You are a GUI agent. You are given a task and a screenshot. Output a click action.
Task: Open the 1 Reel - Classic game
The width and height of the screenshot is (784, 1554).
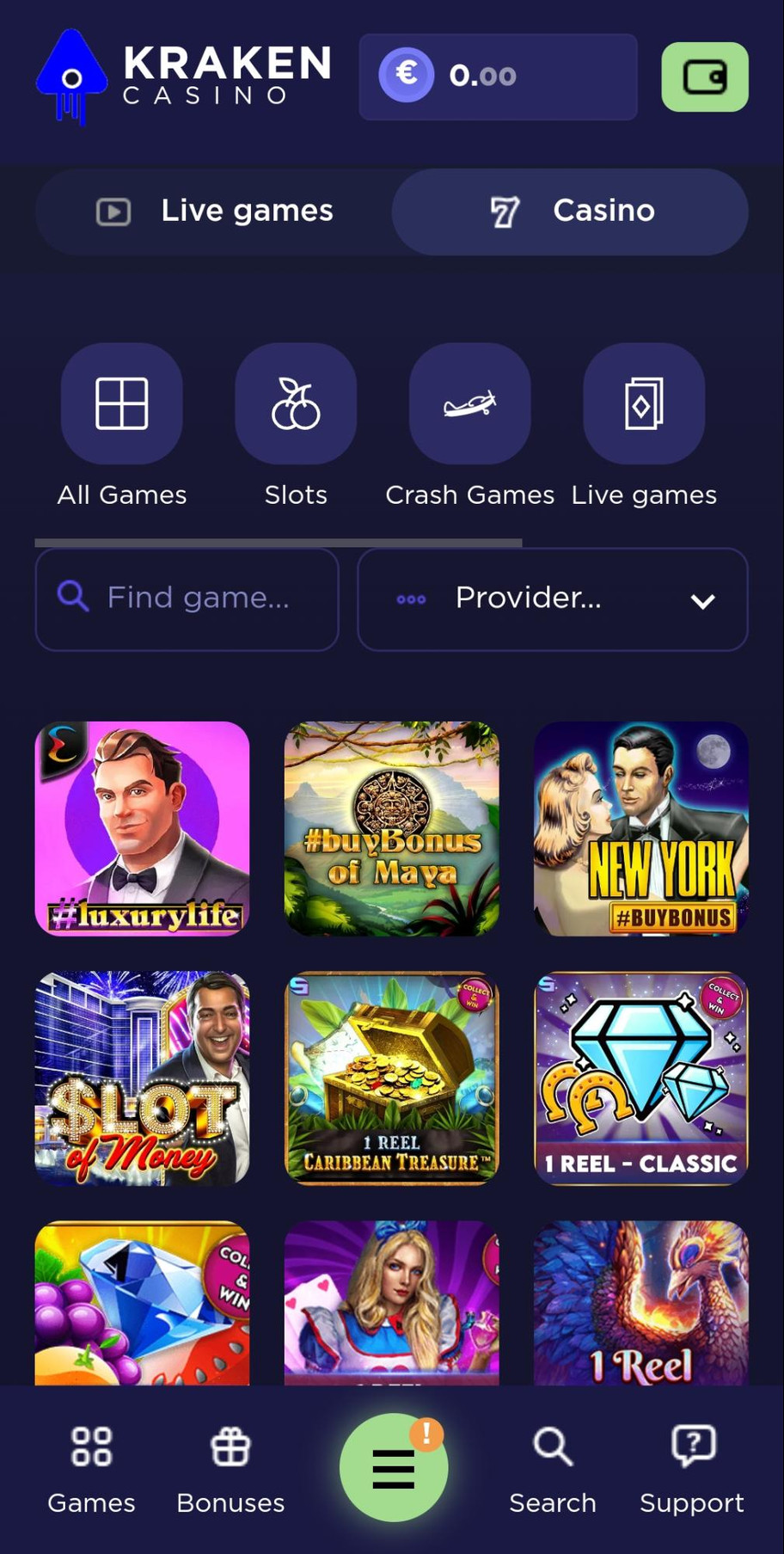point(640,1078)
